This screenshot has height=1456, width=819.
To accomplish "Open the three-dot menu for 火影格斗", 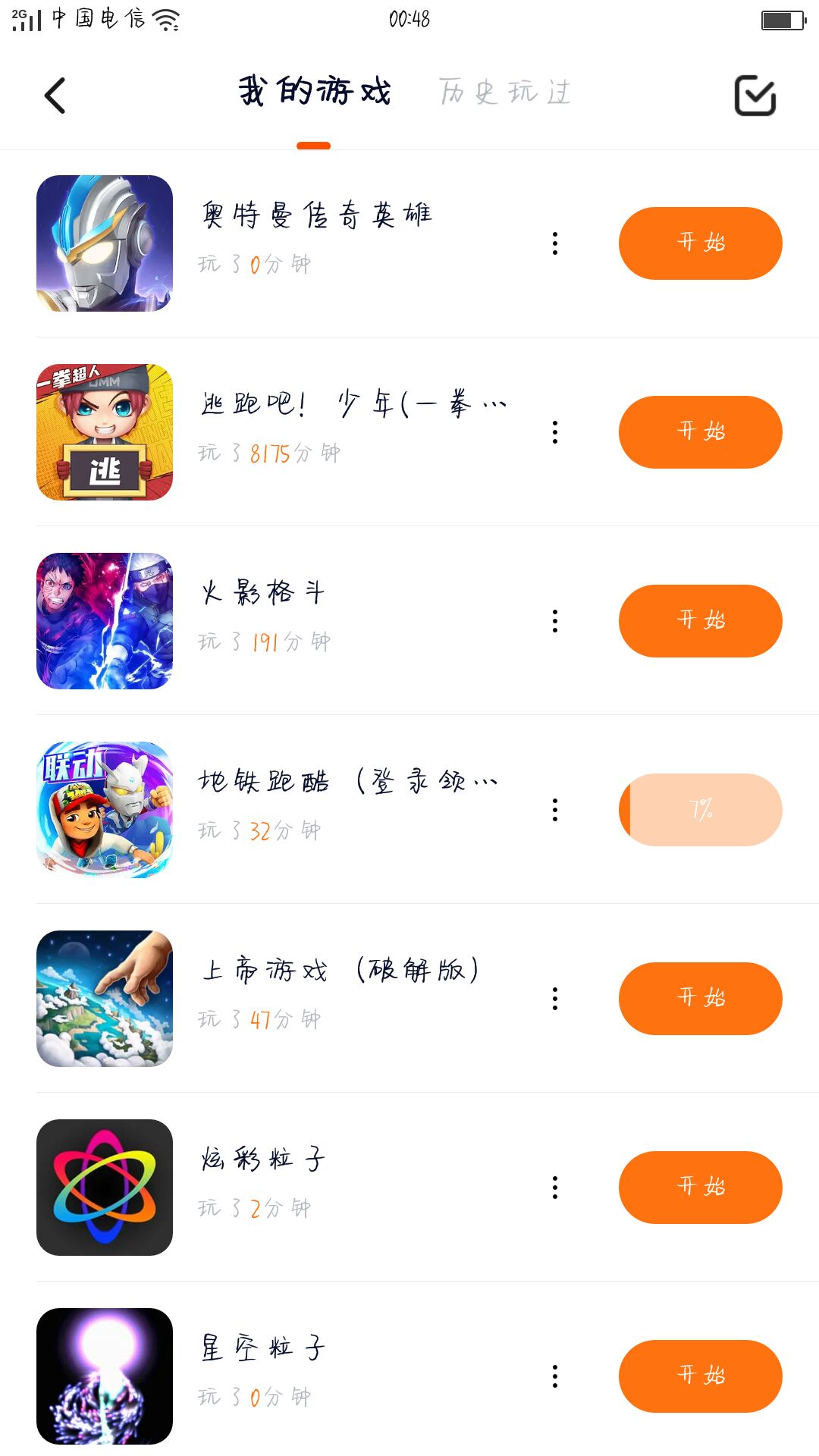I will [x=555, y=621].
